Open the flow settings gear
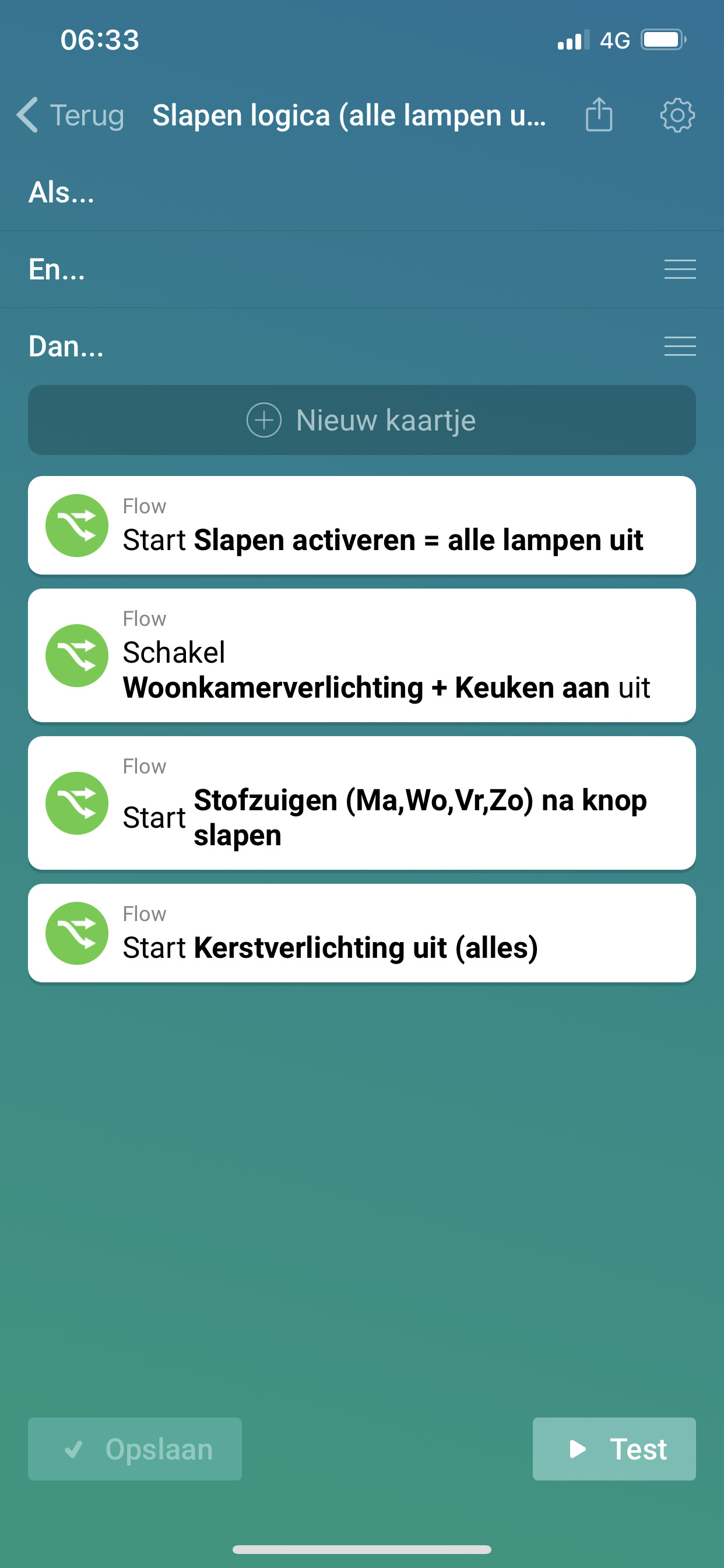The image size is (724, 1568). click(677, 115)
